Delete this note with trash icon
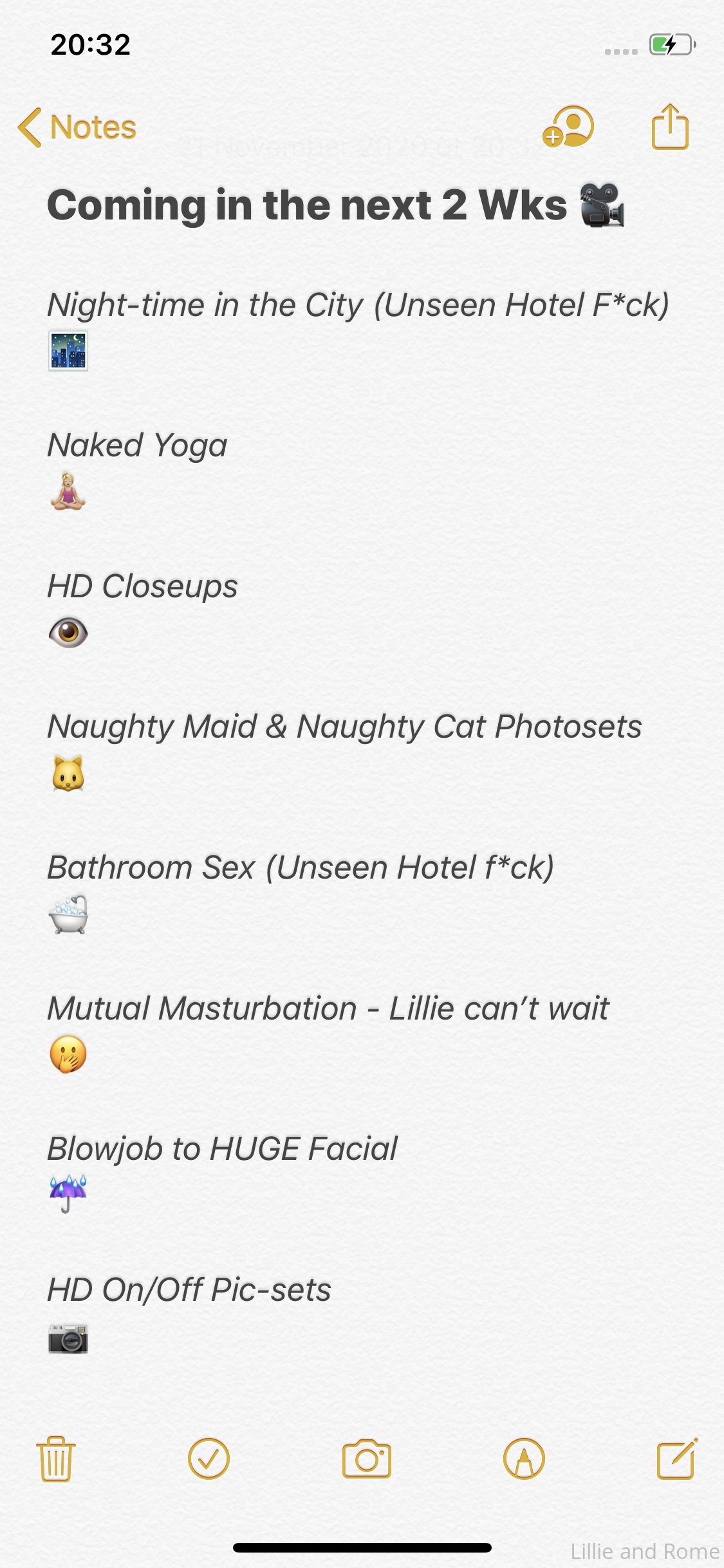The height and width of the screenshot is (1568, 724). click(x=56, y=1459)
